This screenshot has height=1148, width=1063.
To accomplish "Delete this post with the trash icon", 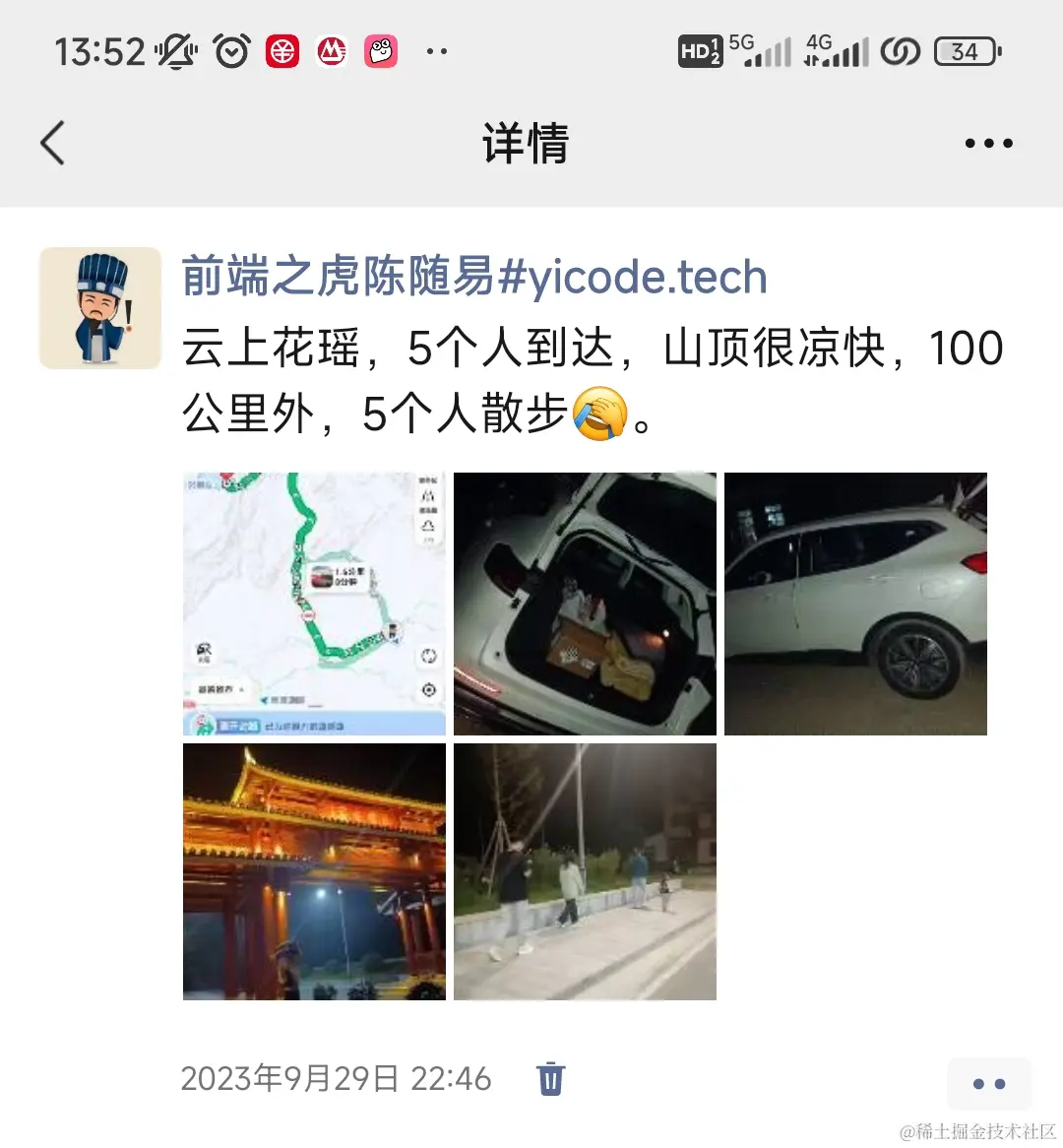I will pos(551,1079).
